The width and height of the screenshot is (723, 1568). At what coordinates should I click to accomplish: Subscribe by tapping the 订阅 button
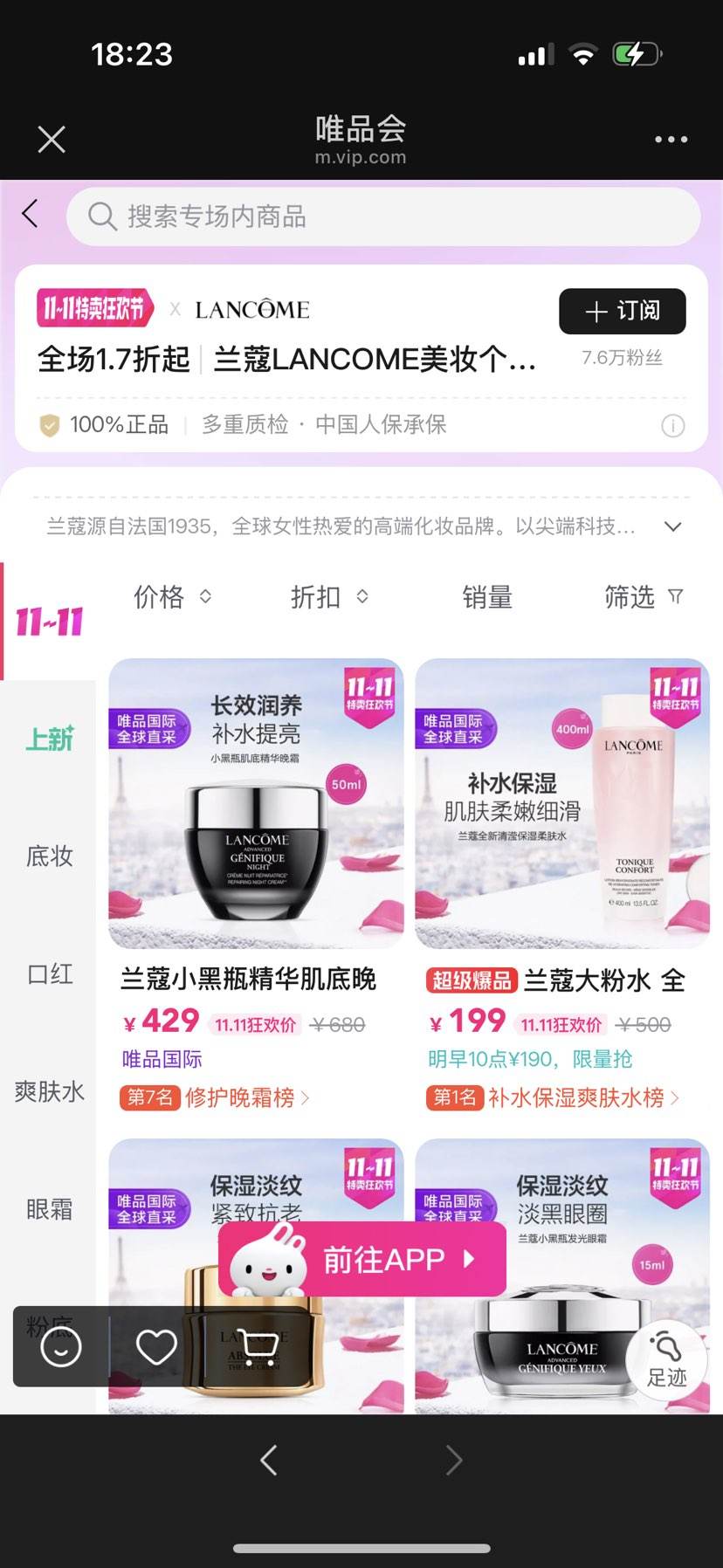point(622,312)
